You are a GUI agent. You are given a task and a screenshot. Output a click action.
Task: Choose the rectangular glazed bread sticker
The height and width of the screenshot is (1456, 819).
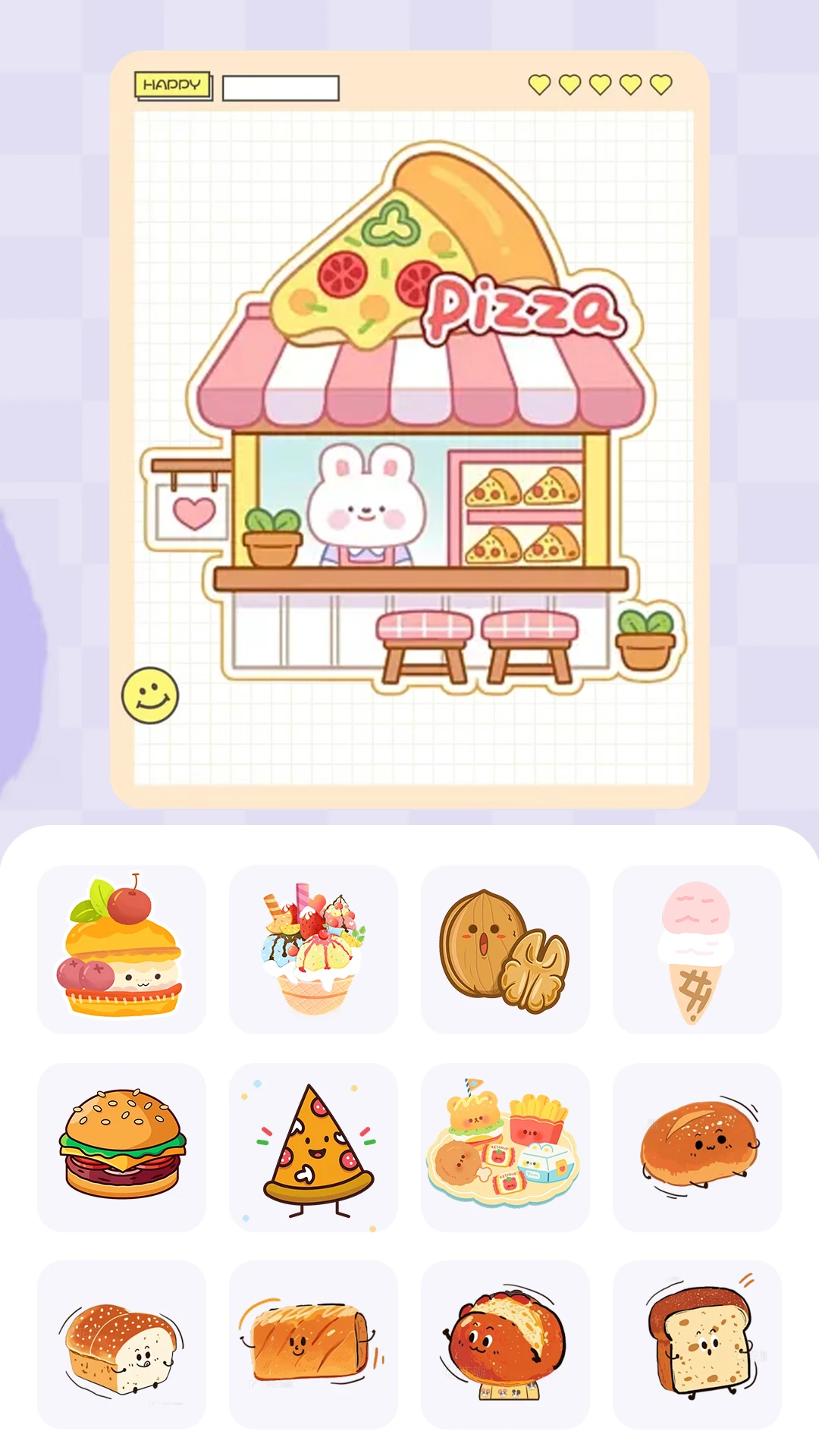[x=313, y=1345]
